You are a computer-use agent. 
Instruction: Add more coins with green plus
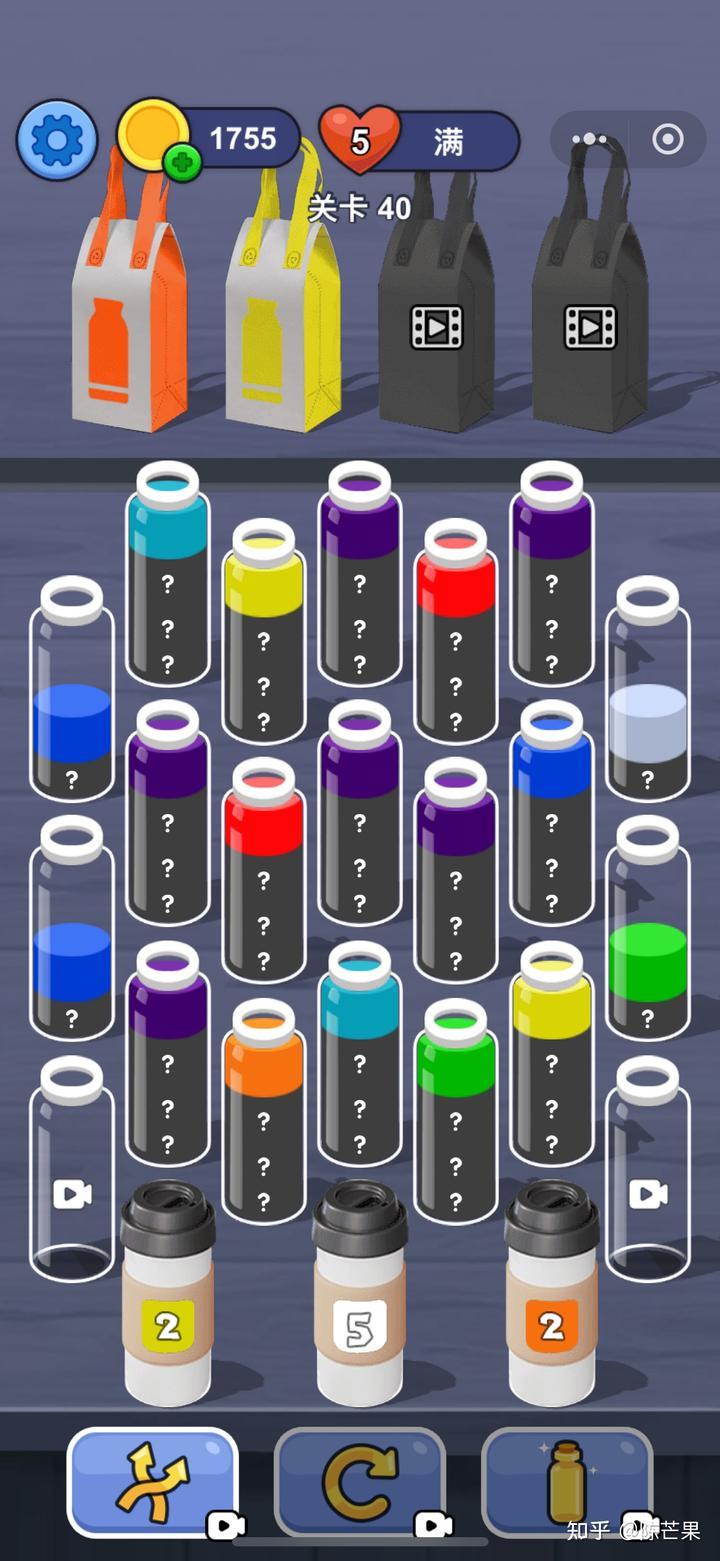(x=182, y=162)
